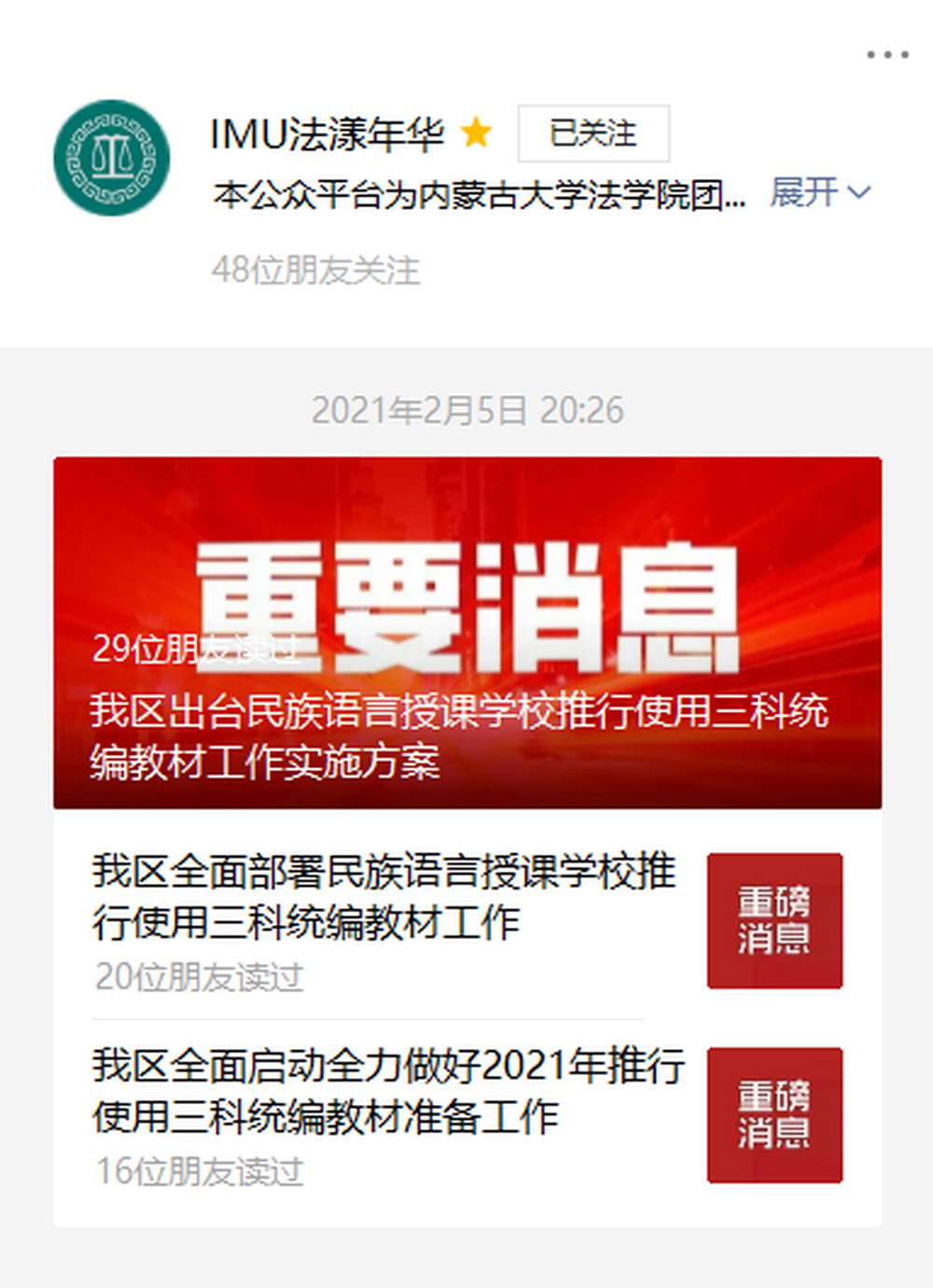
Task: Open the IMU法漾年华 account avatar
Action: click(111, 158)
